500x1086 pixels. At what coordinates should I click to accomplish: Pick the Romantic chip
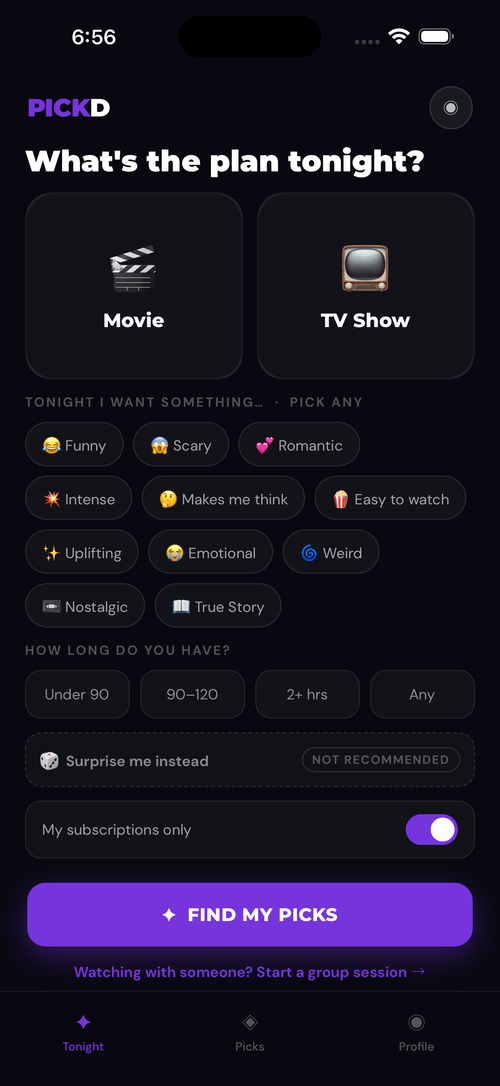[299, 445]
